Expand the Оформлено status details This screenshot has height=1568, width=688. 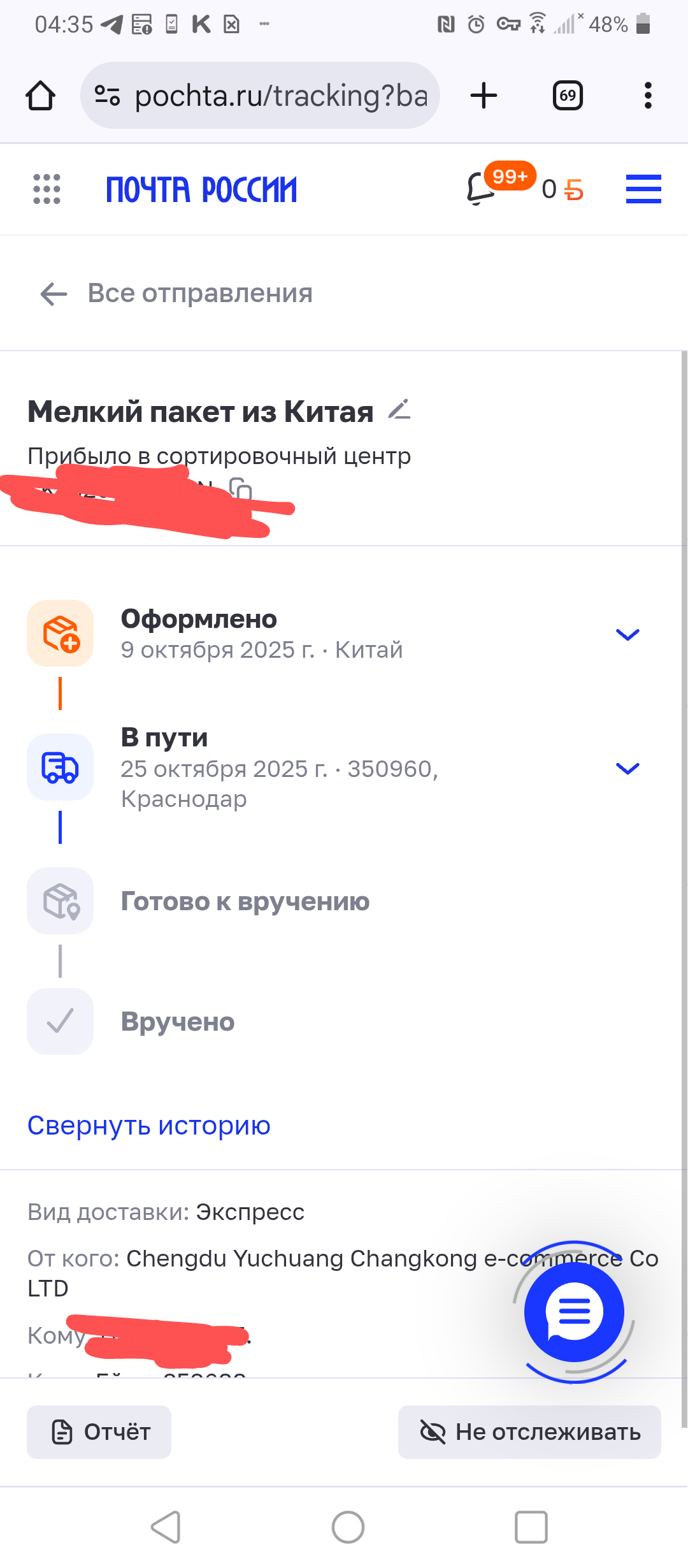tap(627, 634)
